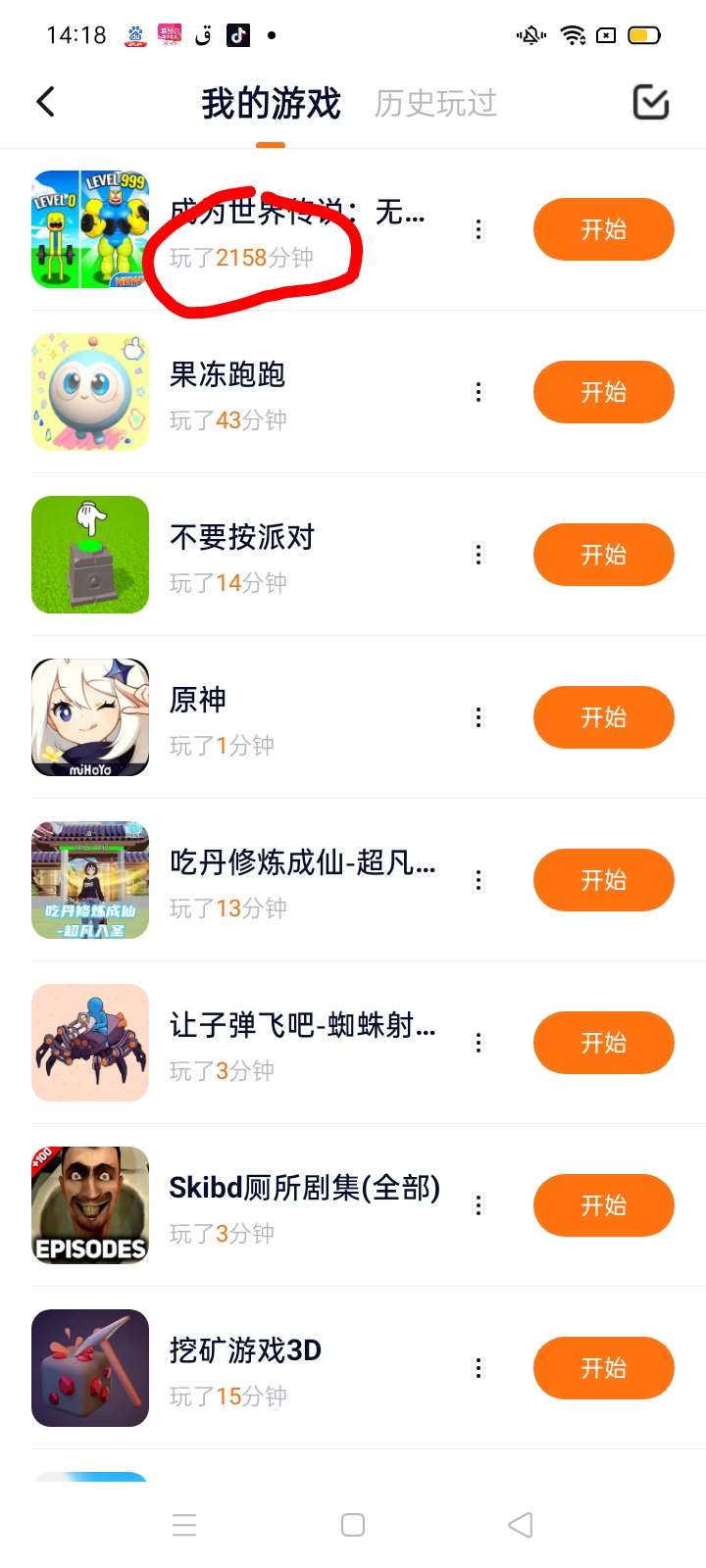Switch to the 历史玩过 tab

click(435, 103)
